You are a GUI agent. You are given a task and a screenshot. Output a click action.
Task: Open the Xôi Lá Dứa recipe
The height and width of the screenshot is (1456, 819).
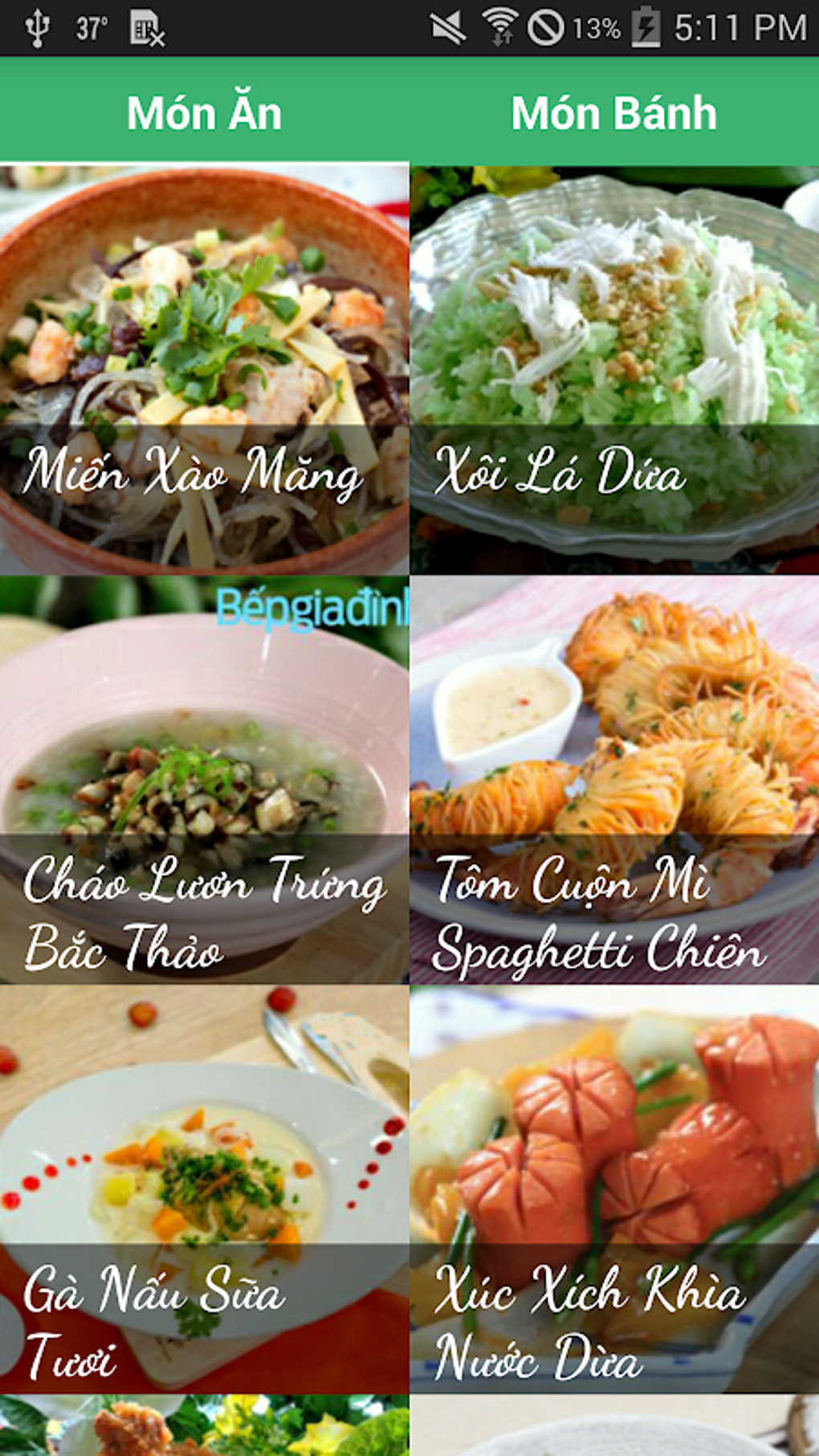[615, 369]
